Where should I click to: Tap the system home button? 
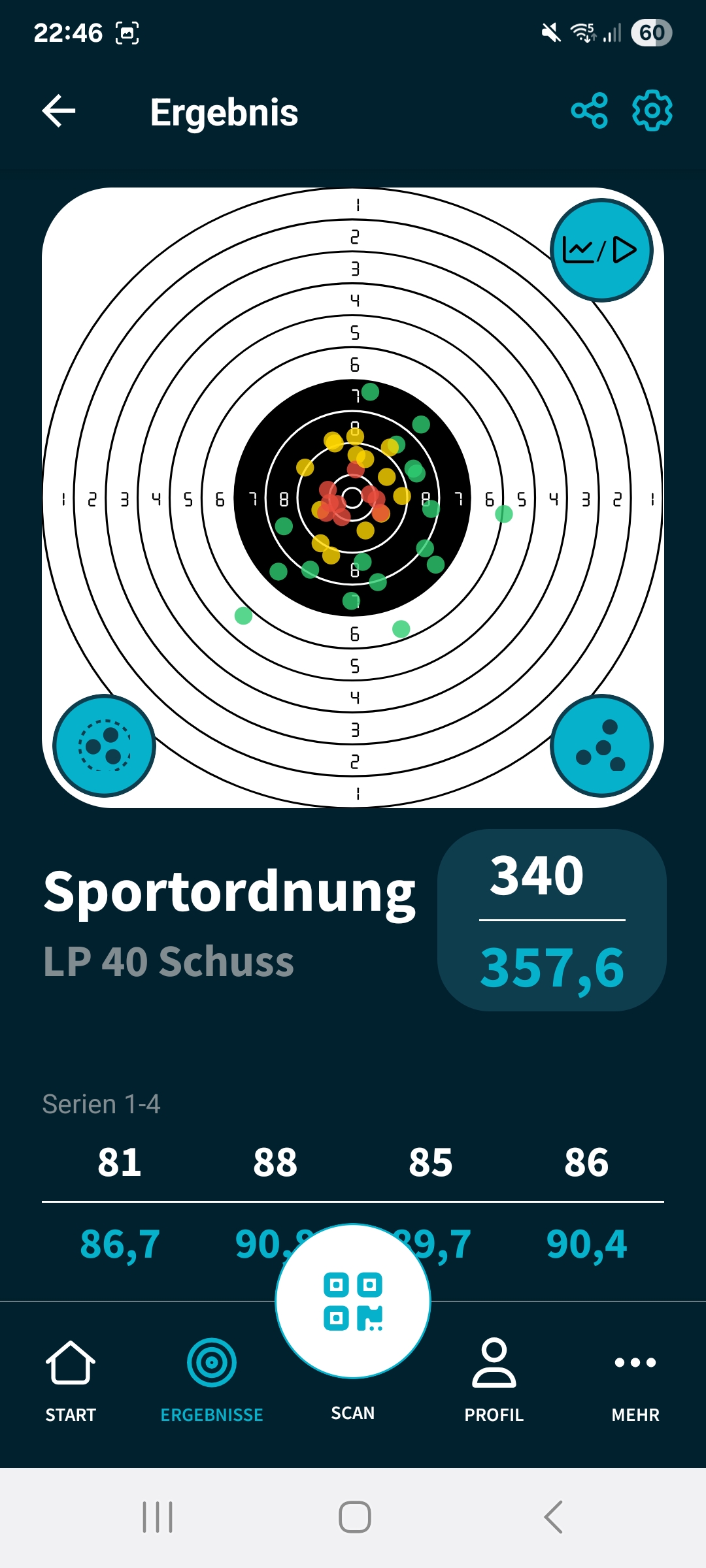[x=354, y=1517]
